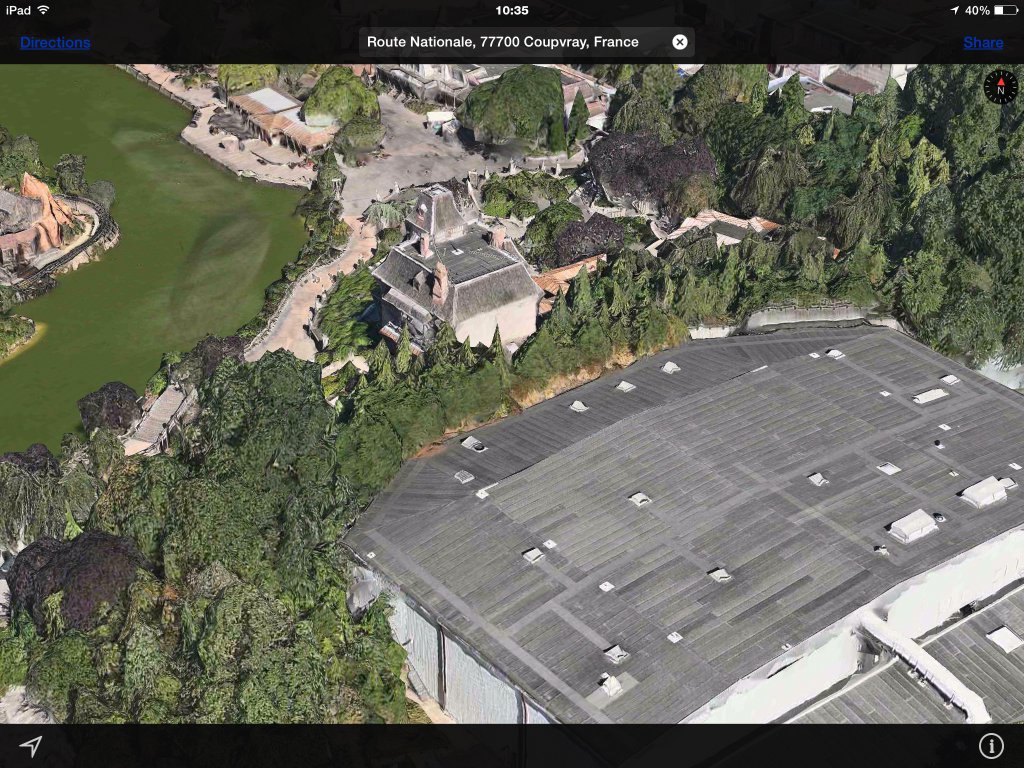1024x768 pixels.
Task: Open the map info options
Action: pyautogui.click(x=991, y=746)
